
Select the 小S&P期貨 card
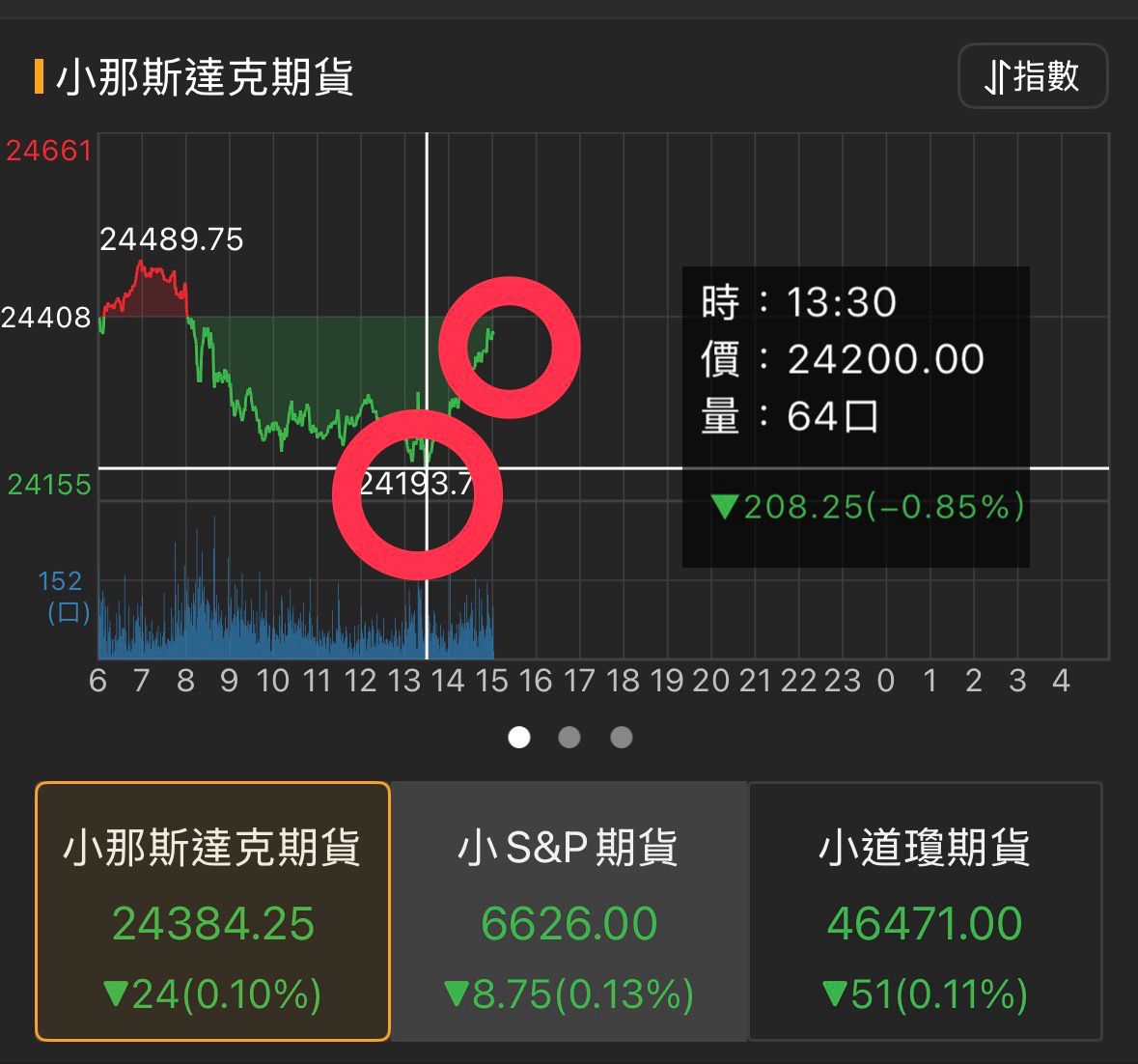569,911
